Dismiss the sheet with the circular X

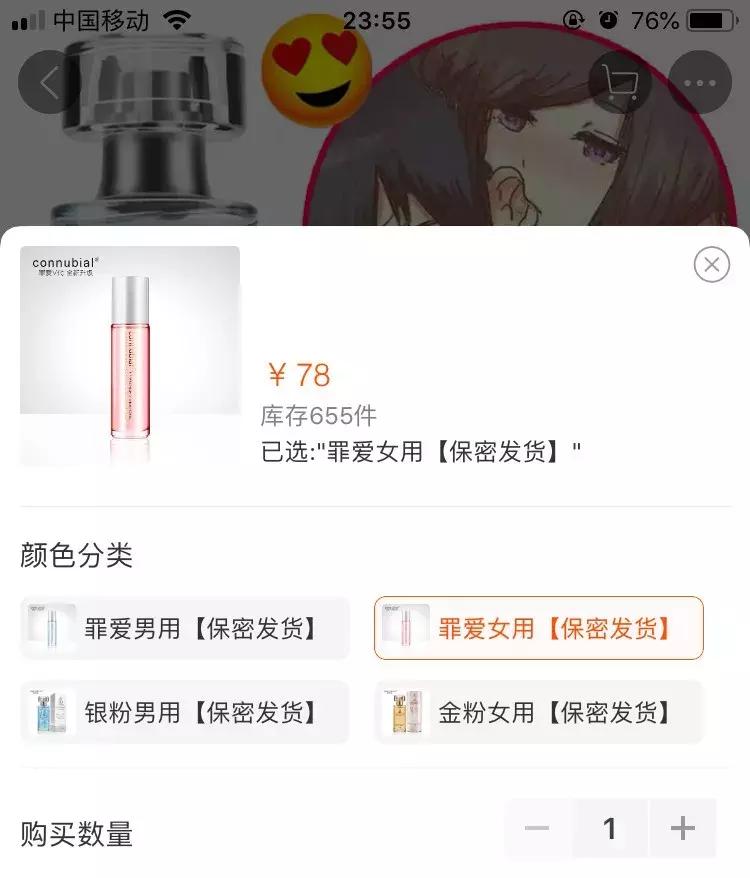(711, 264)
